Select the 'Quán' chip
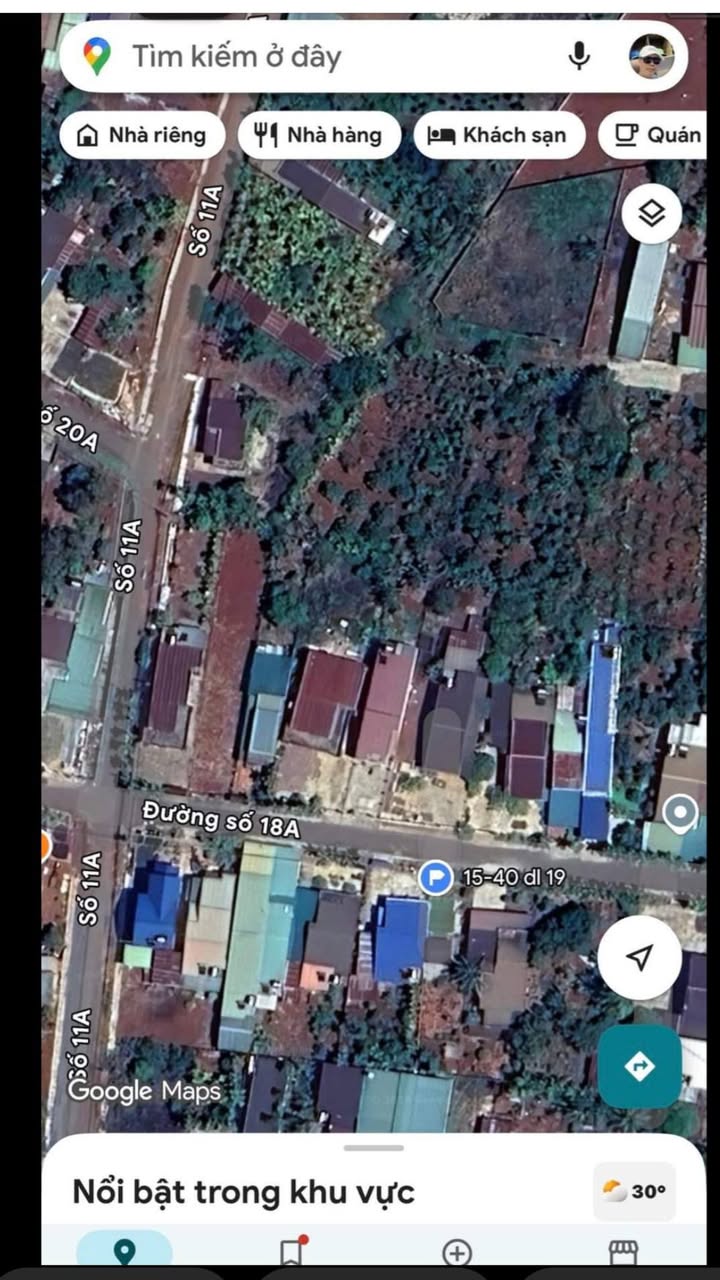Image resolution: width=720 pixels, height=1280 pixels. pos(657,135)
